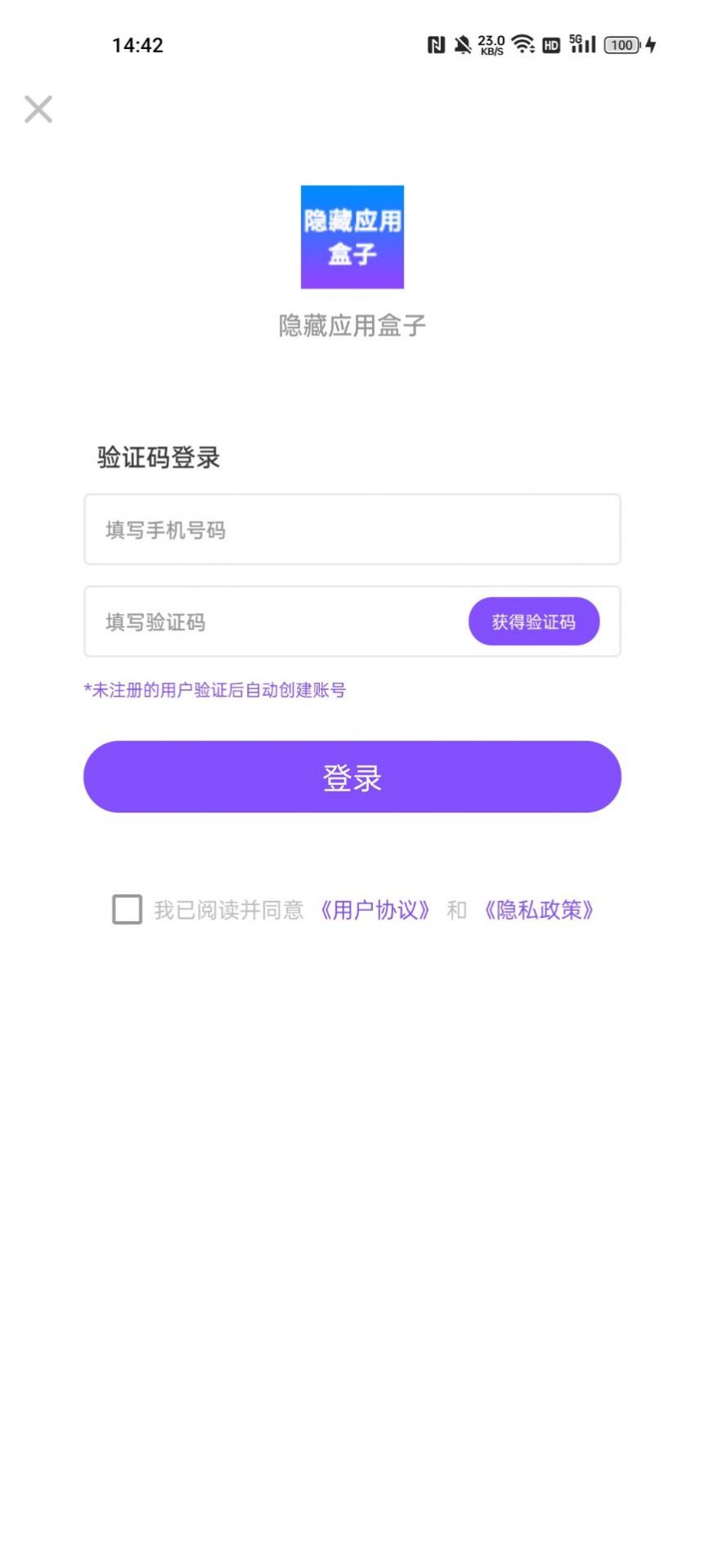Tap the 登录 login button

click(x=352, y=777)
